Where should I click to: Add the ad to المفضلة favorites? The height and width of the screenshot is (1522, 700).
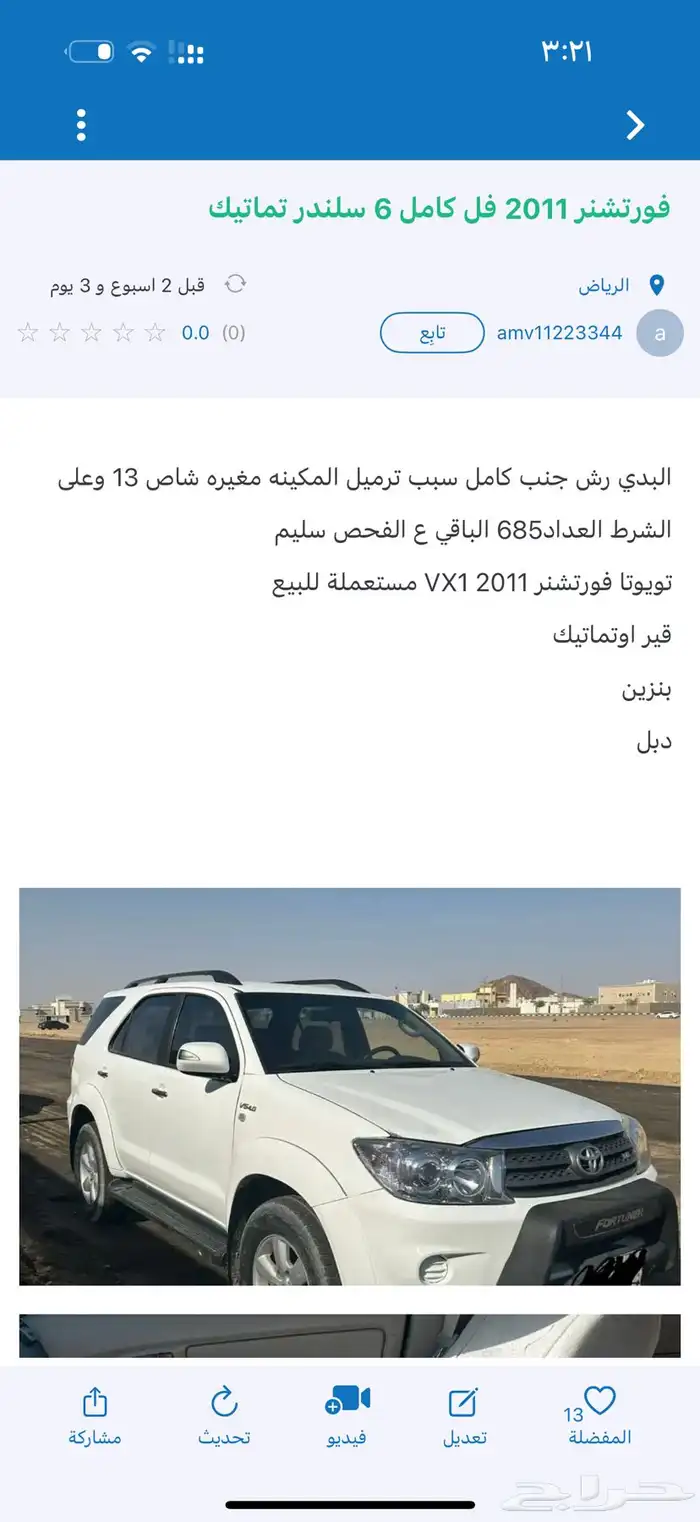[x=599, y=1415]
